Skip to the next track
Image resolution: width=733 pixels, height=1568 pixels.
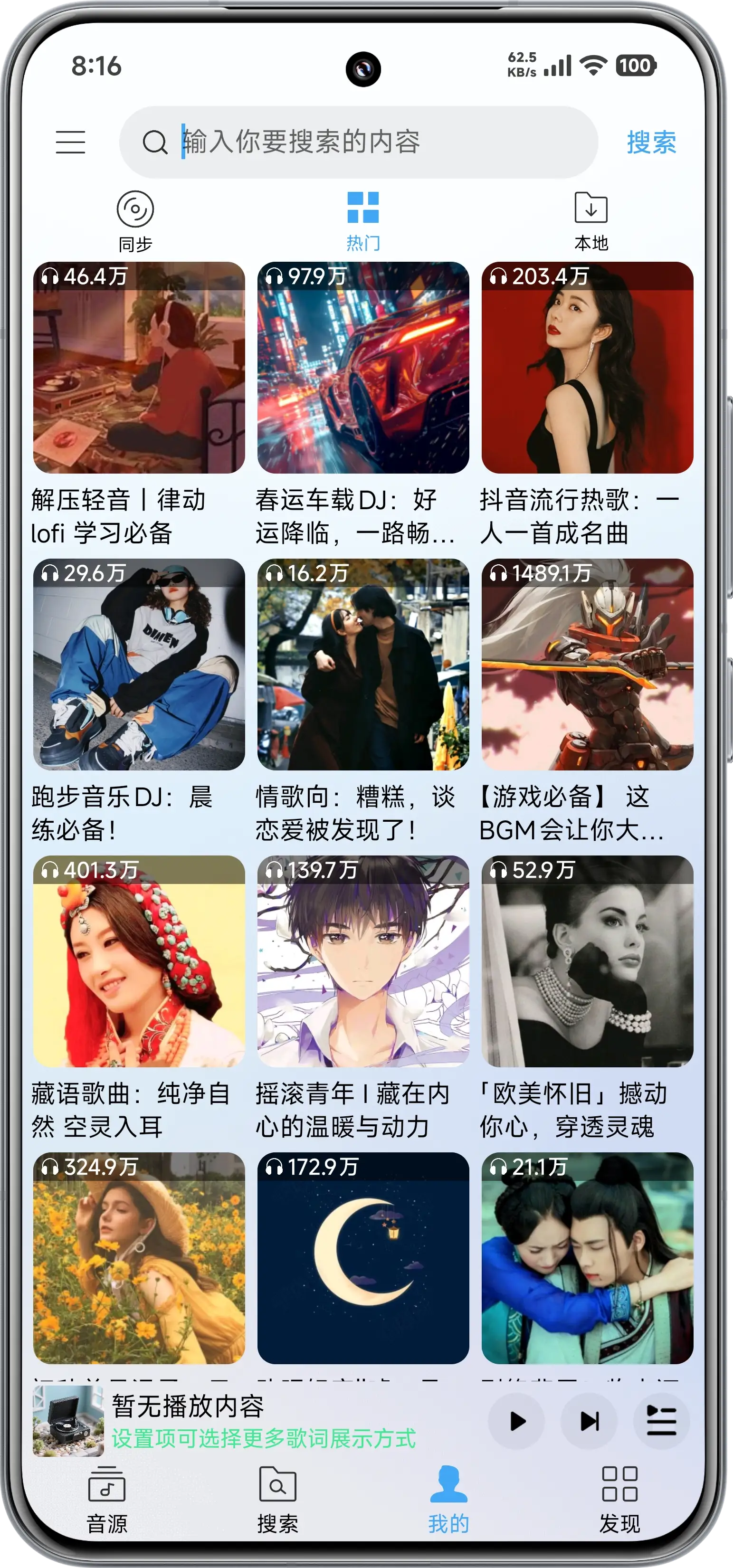click(x=589, y=1421)
